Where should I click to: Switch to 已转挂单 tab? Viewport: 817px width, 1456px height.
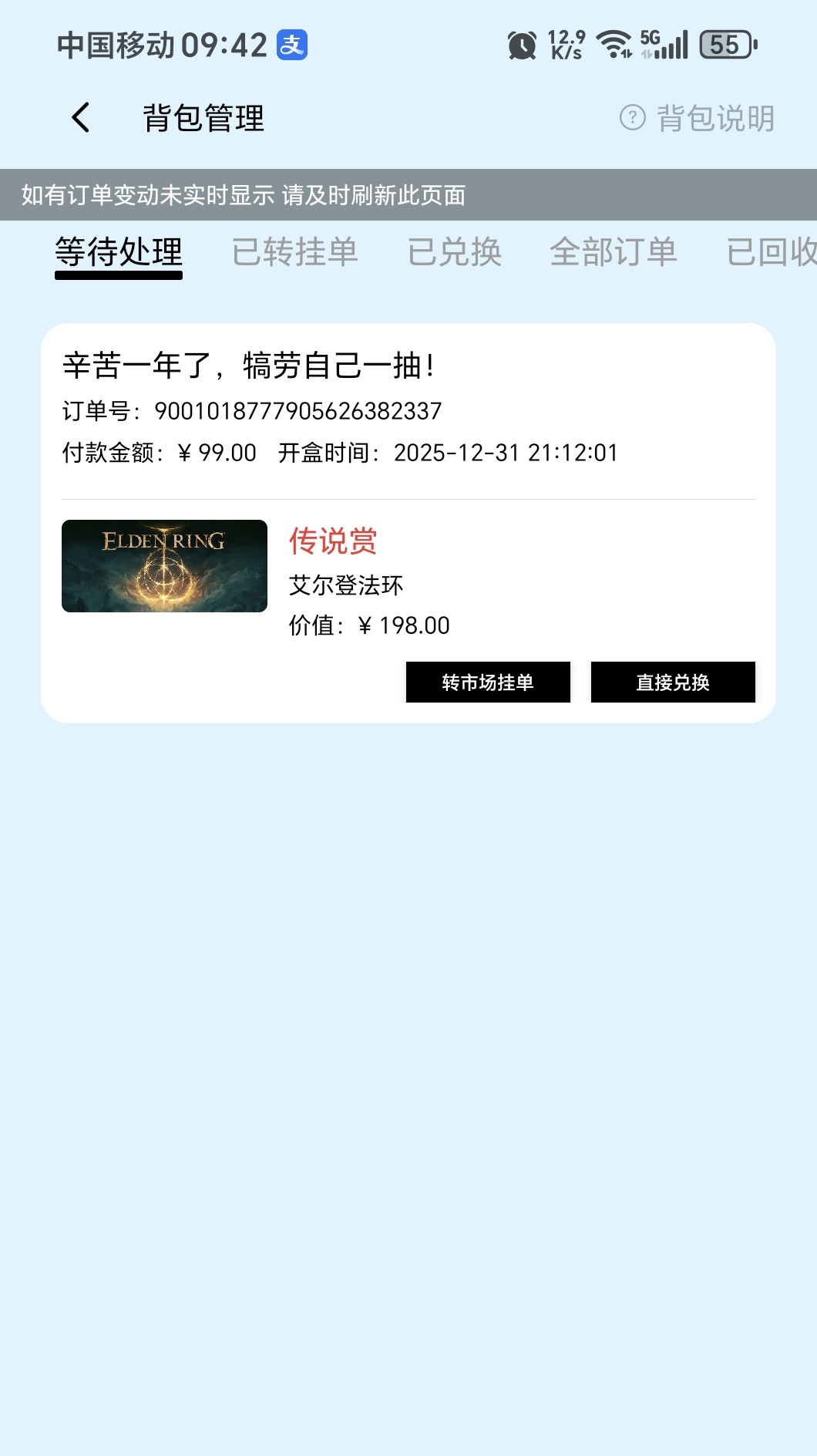(295, 252)
